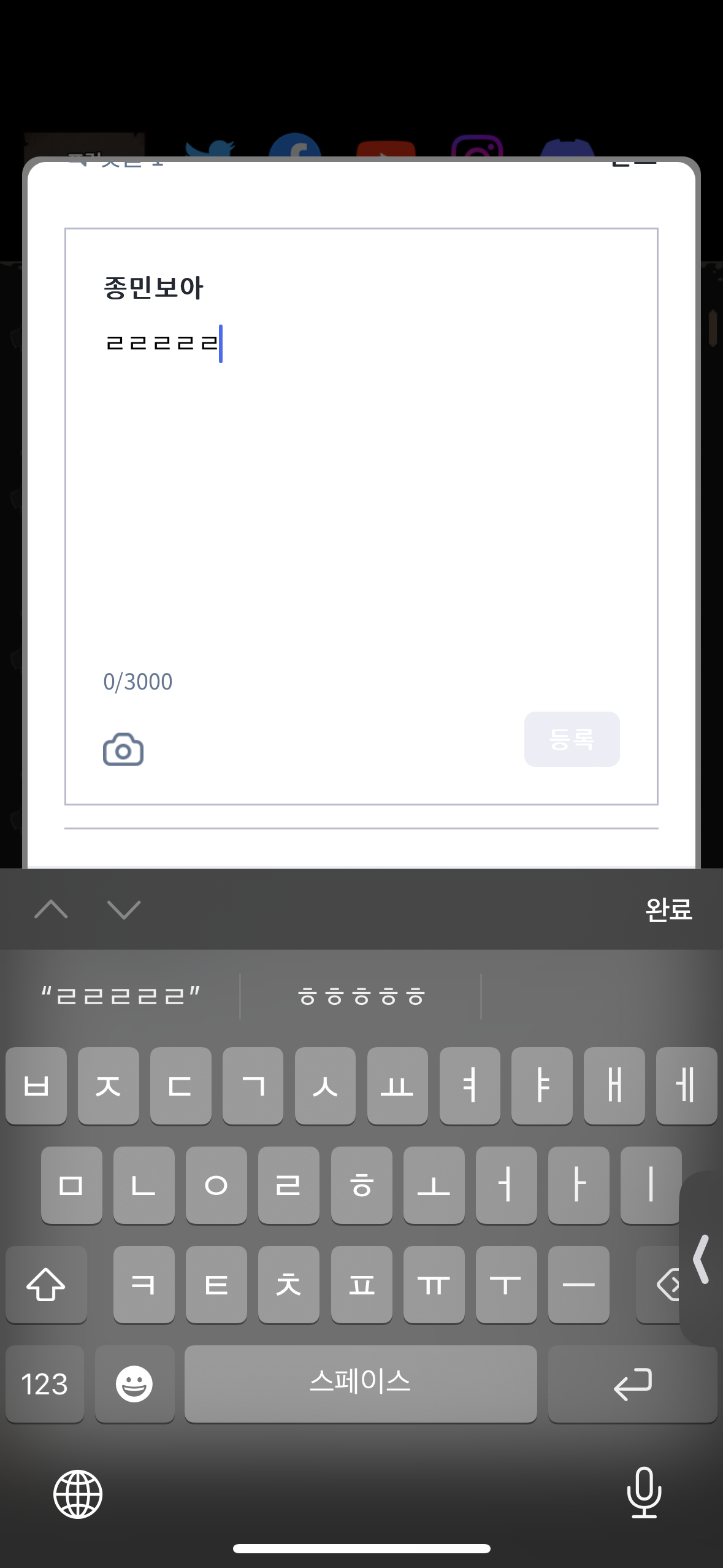This screenshot has height=1568, width=723.
Task: Open the emoji keyboard
Action: (134, 1384)
